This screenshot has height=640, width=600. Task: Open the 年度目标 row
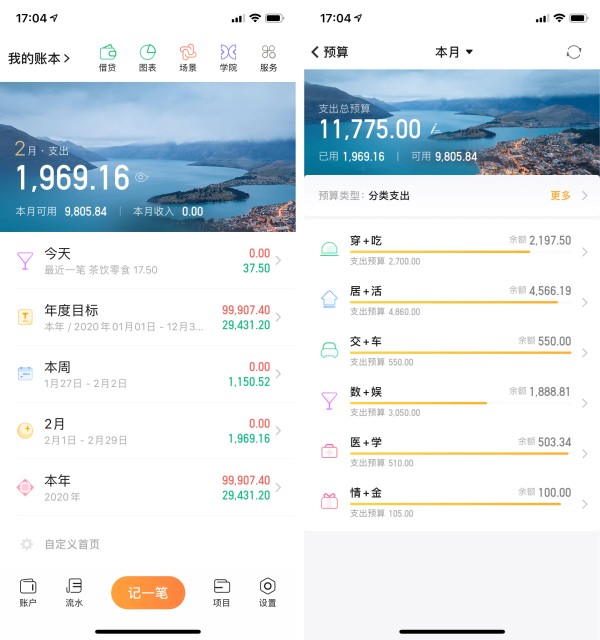coord(148,317)
